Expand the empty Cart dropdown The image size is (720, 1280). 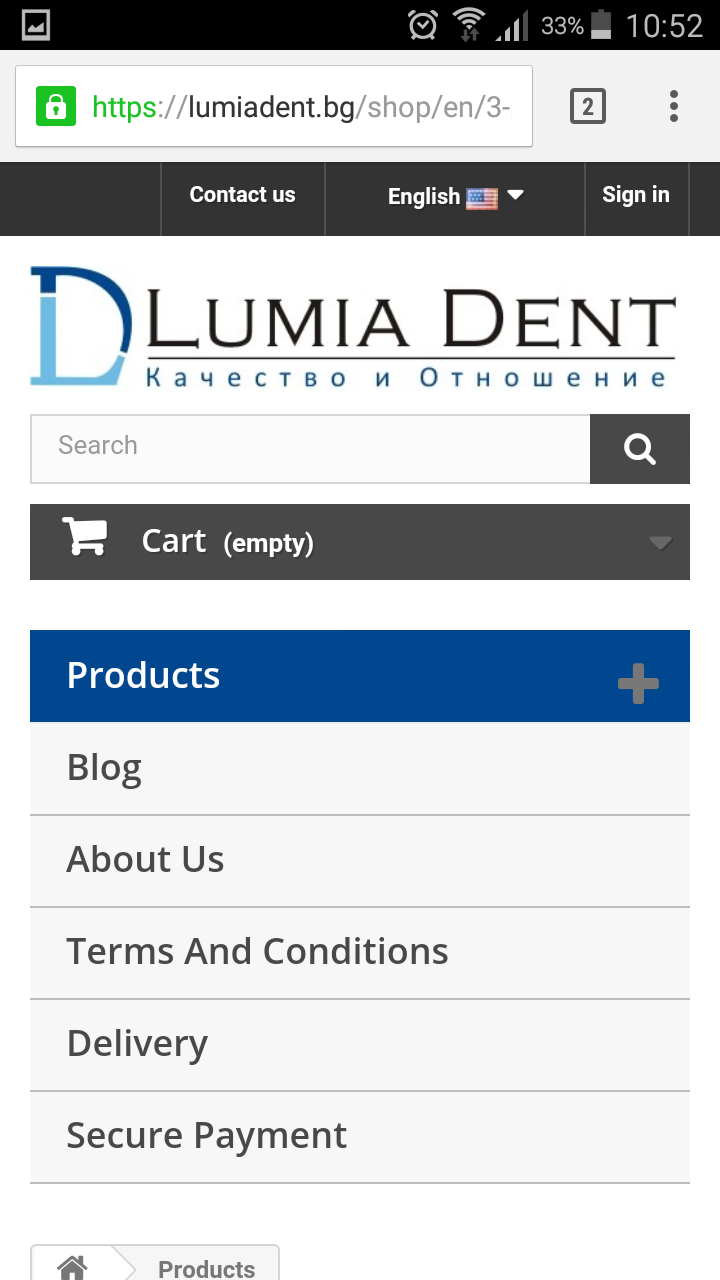click(360, 542)
